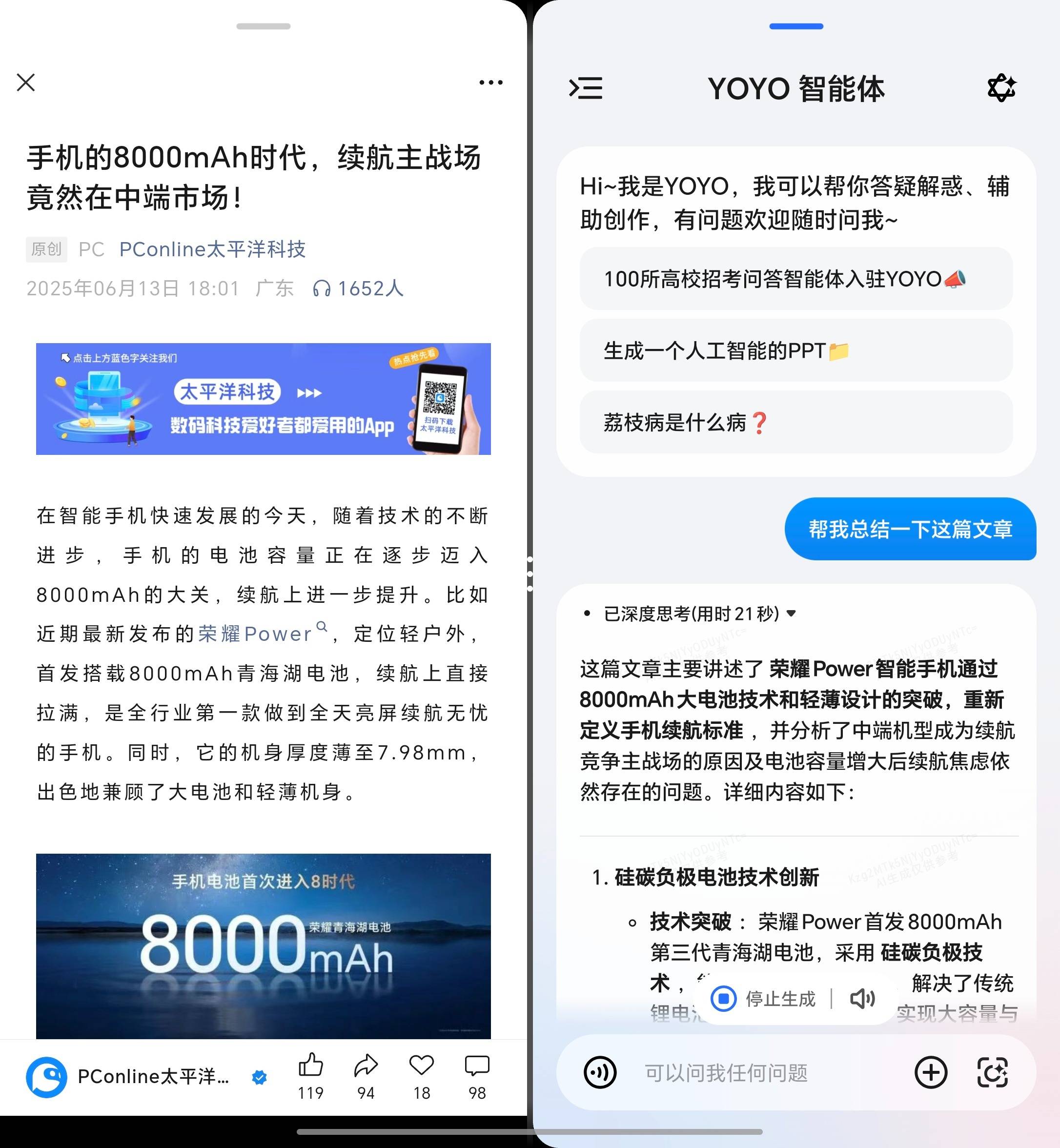Open the plus attachment button
The image size is (1060, 1148).
tap(930, 1072)
